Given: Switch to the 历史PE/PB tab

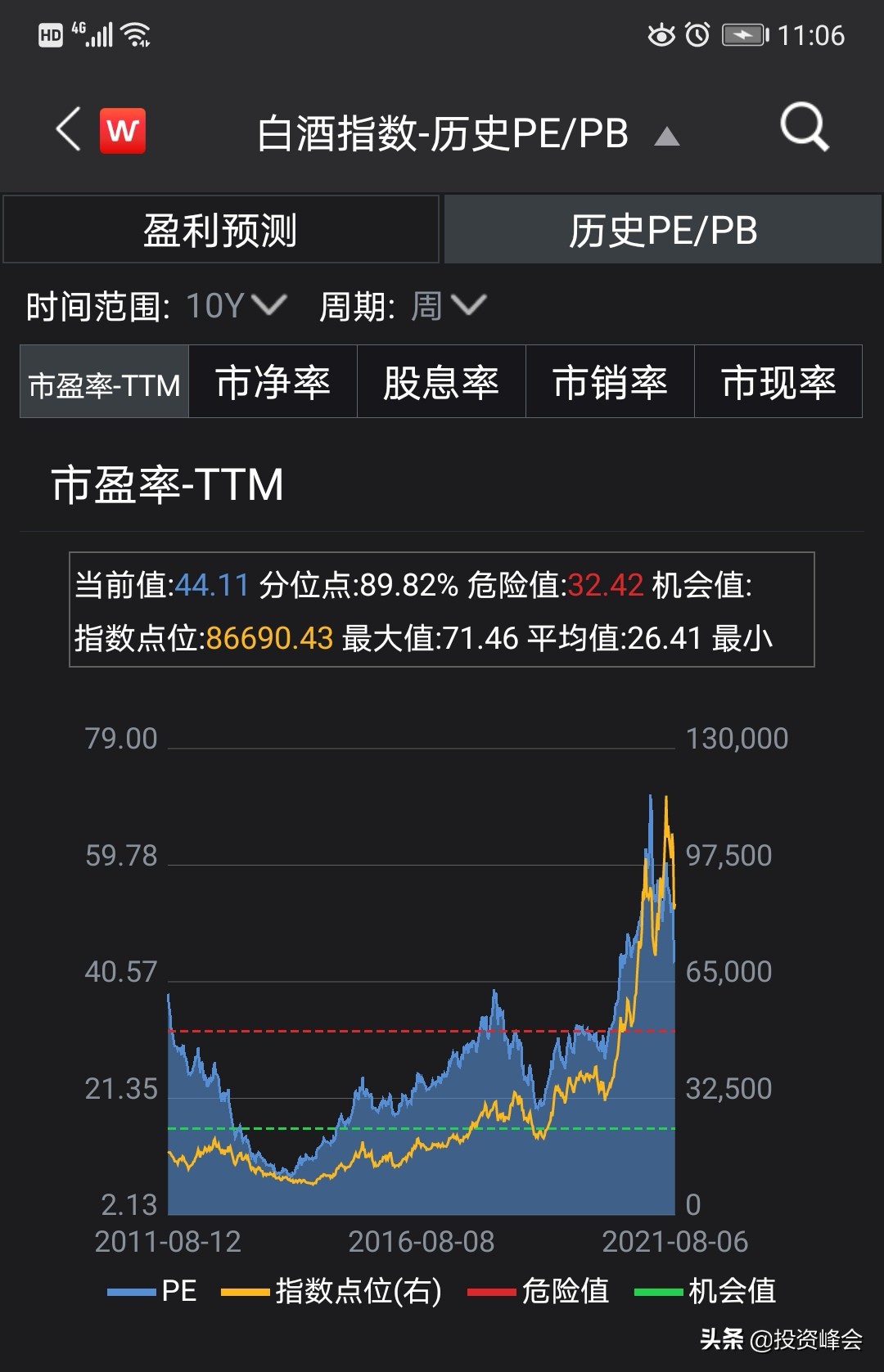Looking at the screenshot, I should (x=663, y=229).
